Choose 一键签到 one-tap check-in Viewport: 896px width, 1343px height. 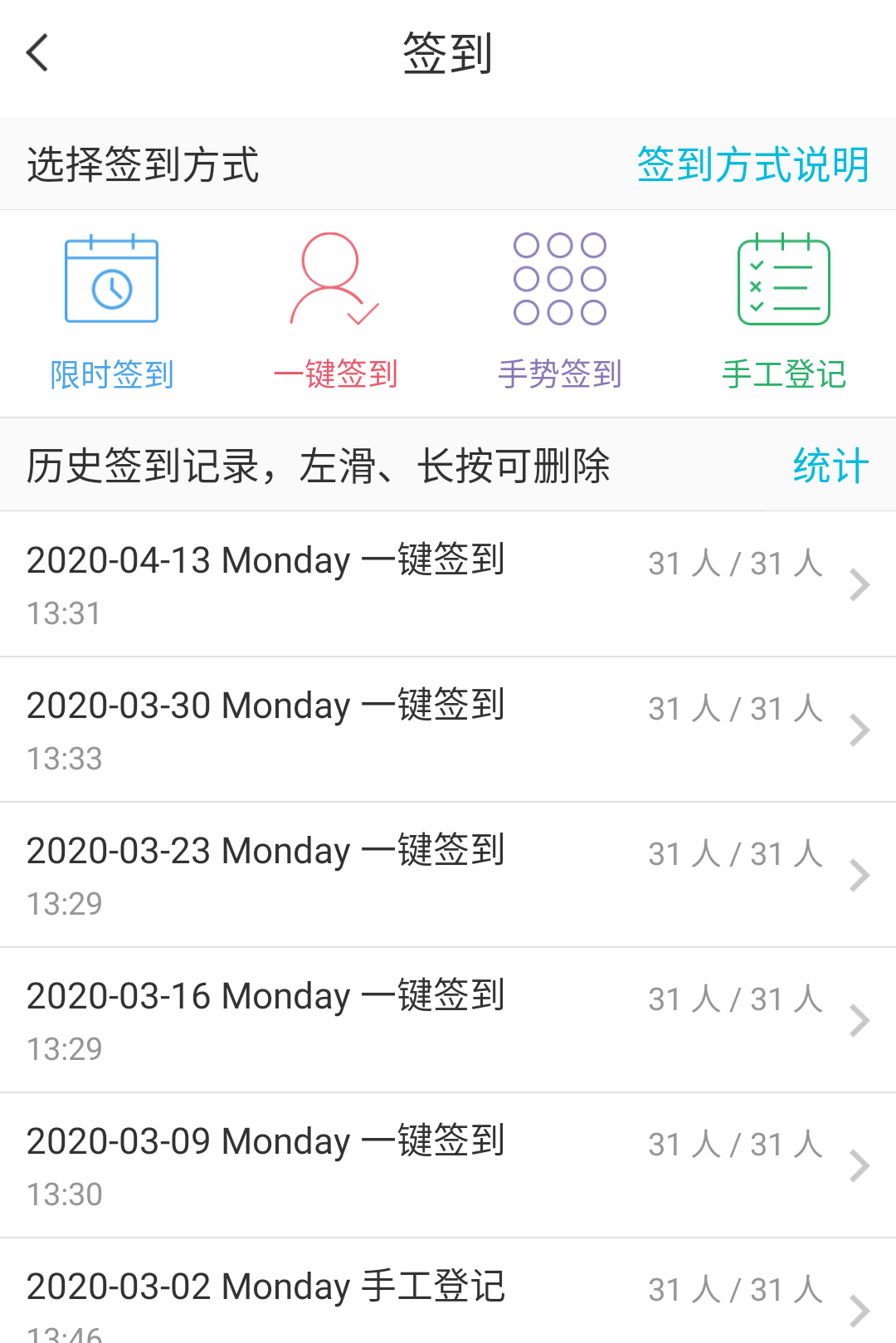(335, 311)
